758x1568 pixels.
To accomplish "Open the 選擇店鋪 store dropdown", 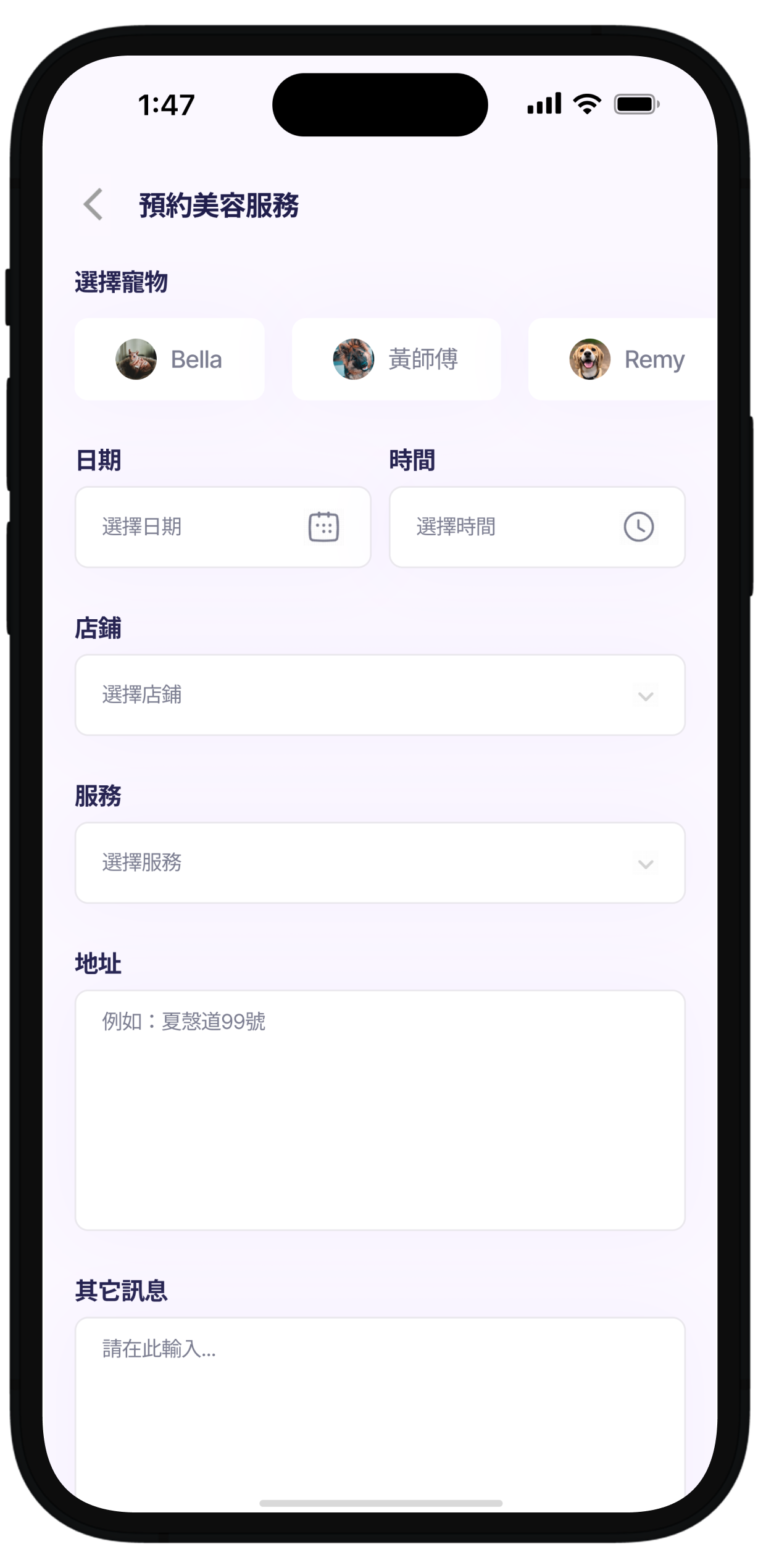I will pos(380,694).
